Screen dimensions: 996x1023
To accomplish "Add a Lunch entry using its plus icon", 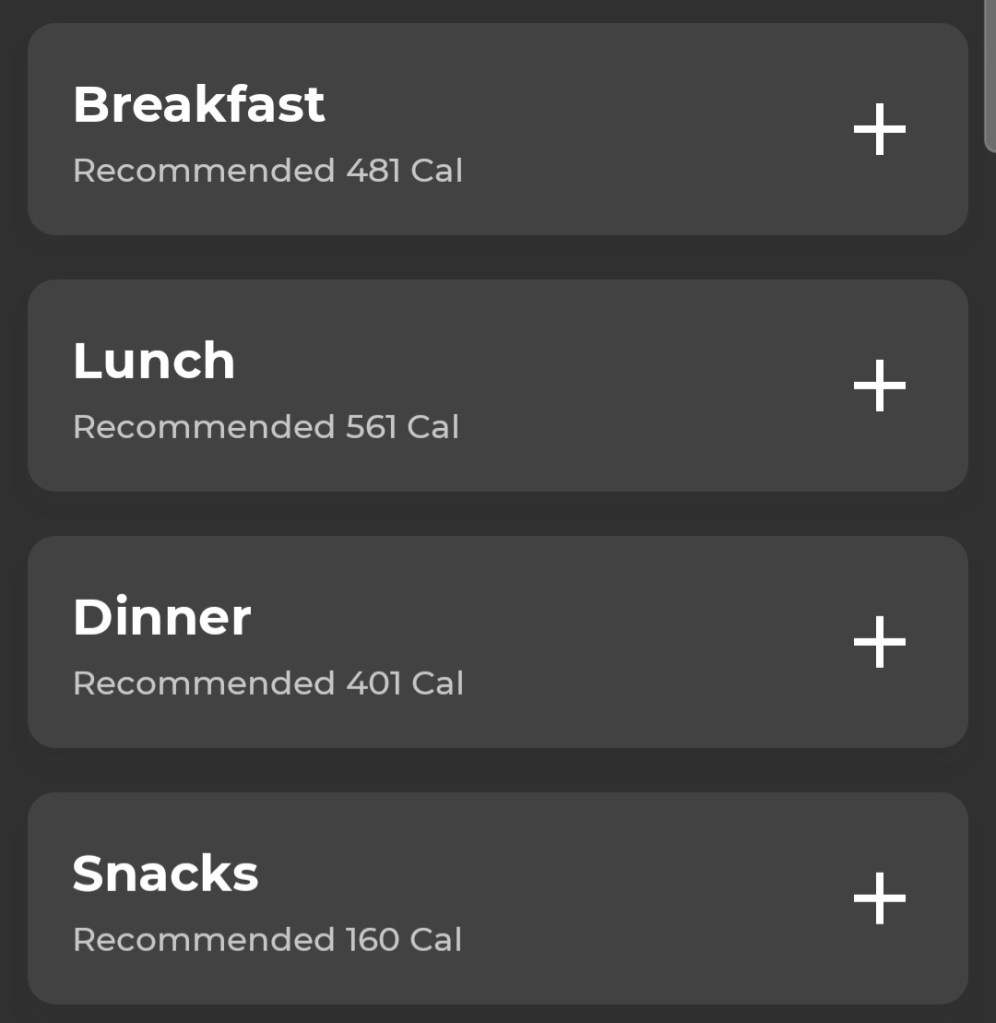I will pos(879,386).
